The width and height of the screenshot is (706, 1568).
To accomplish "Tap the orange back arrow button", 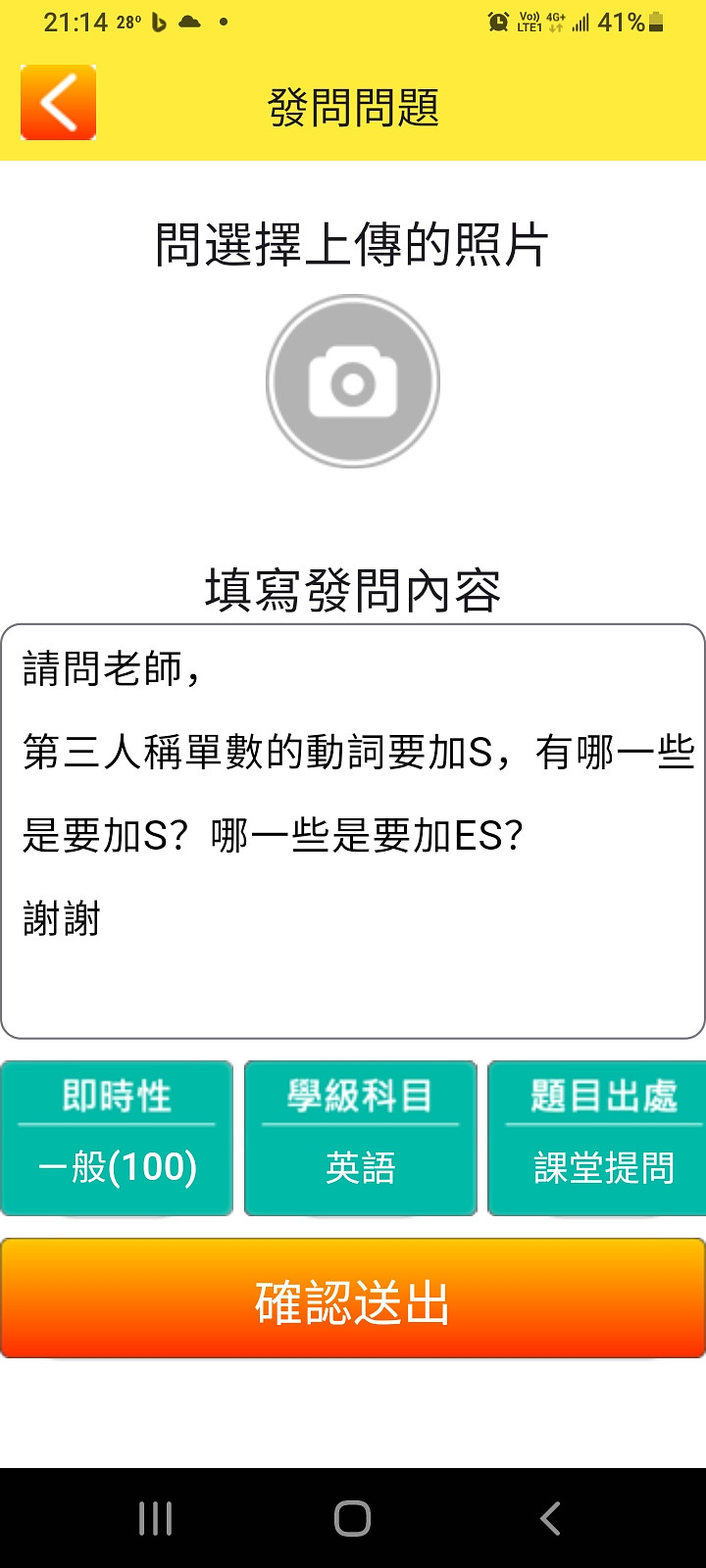I will tap(58, 103).
